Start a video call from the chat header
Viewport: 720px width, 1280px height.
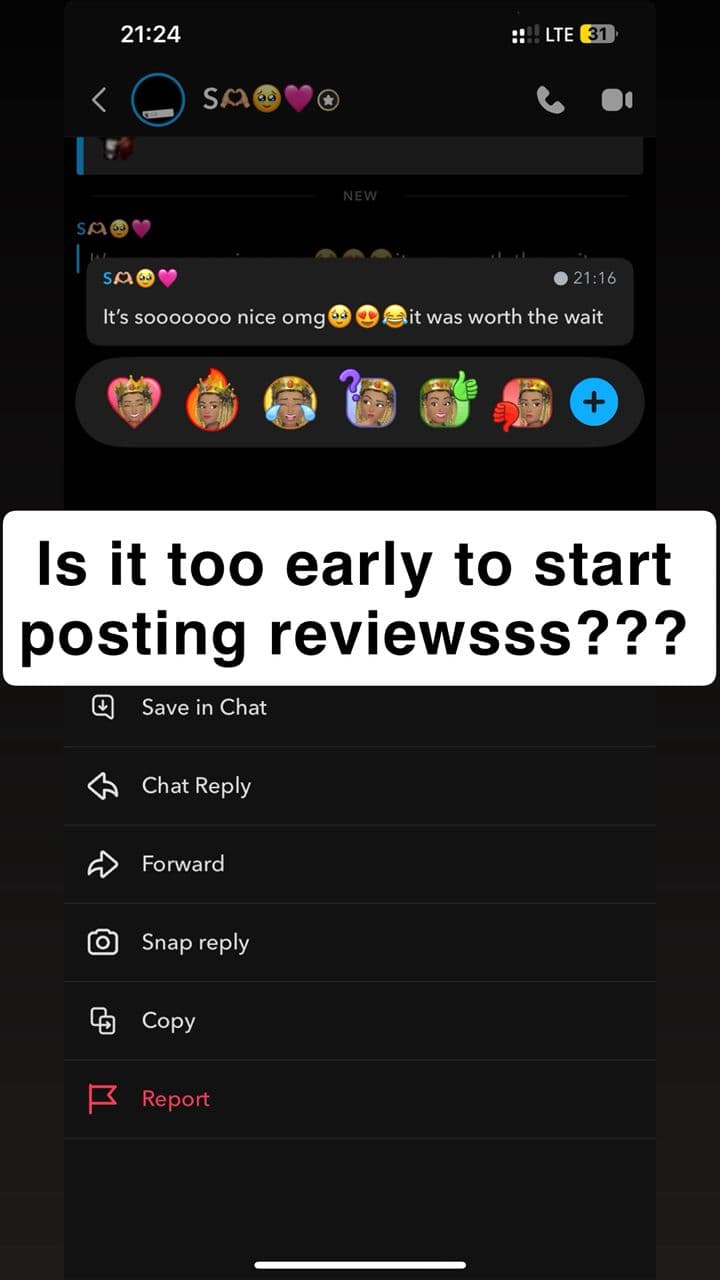617,100
